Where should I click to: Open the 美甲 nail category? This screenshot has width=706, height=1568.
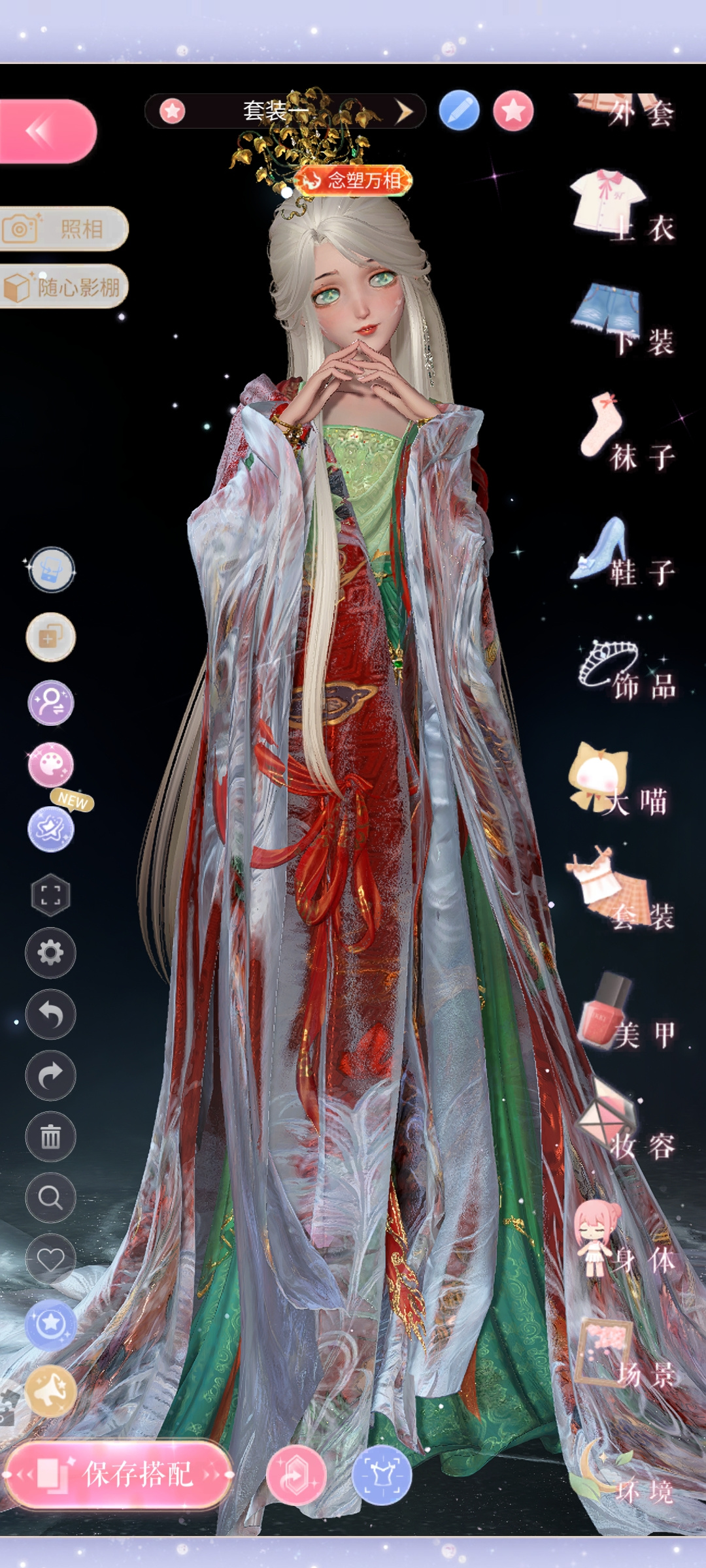pos(626,1011)
